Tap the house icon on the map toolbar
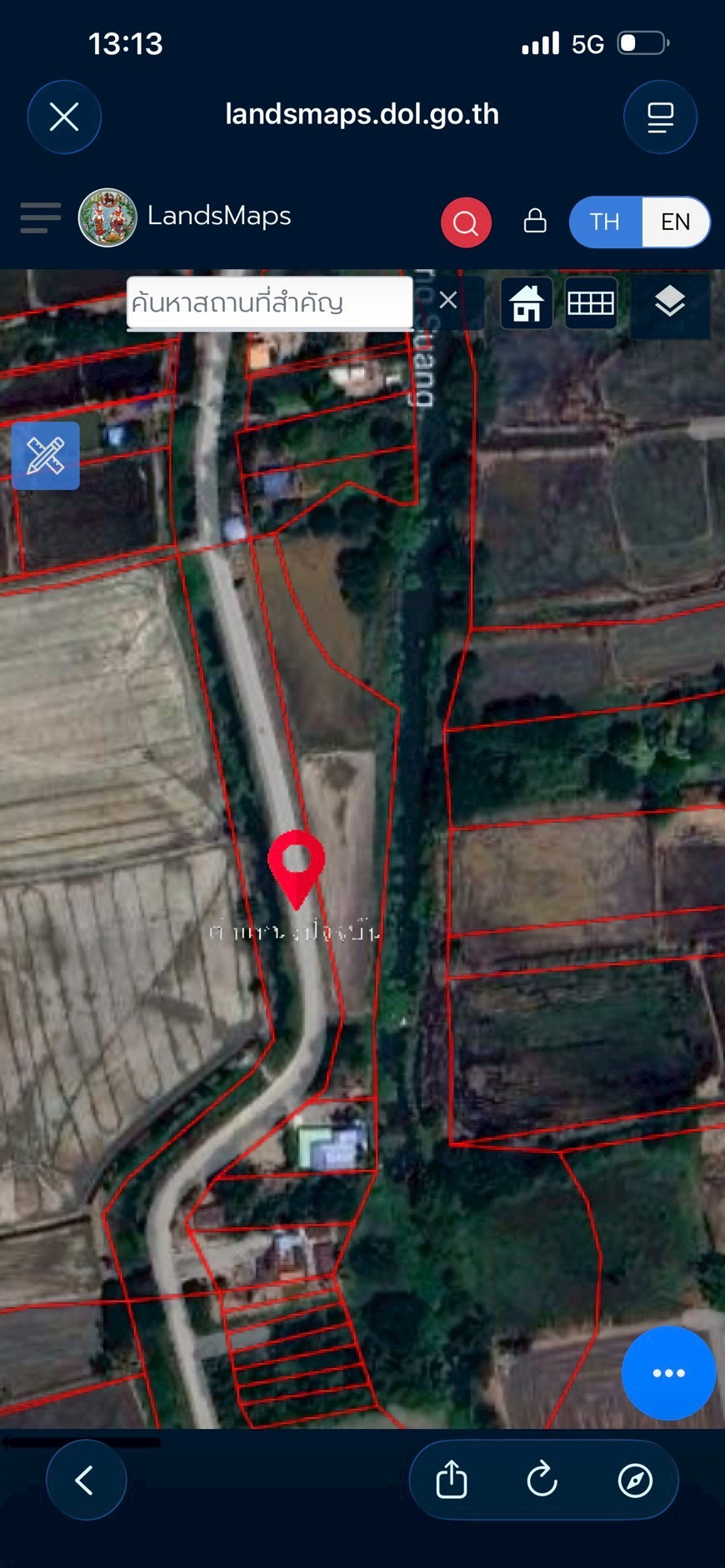The width and height of the screenshot is (725, 1568). [x=527, y=303]
